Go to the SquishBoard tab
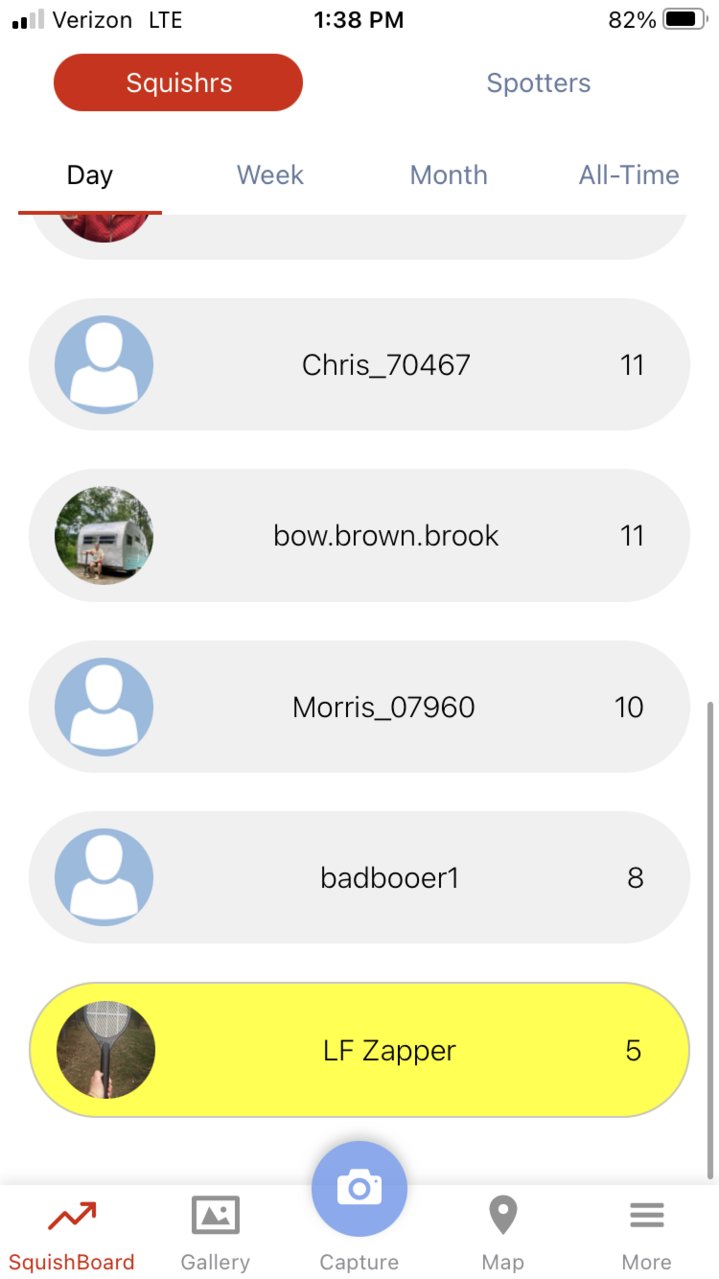The width and height of the screenshot is (719, 1279). (x=72, y=1234)
